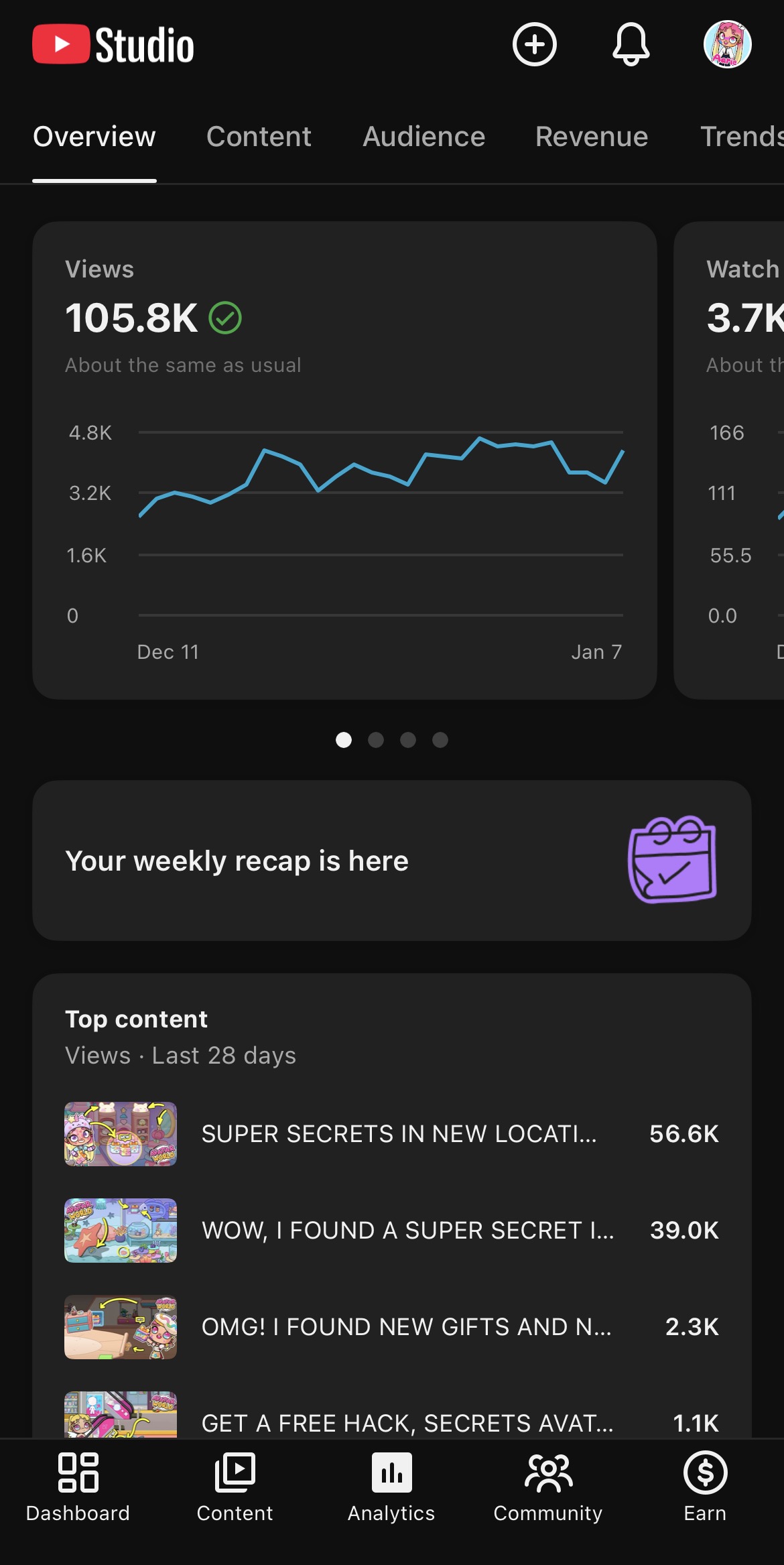Open the channel profile avatar
This screenshot has height=1565, width=784.
[727, 45]
